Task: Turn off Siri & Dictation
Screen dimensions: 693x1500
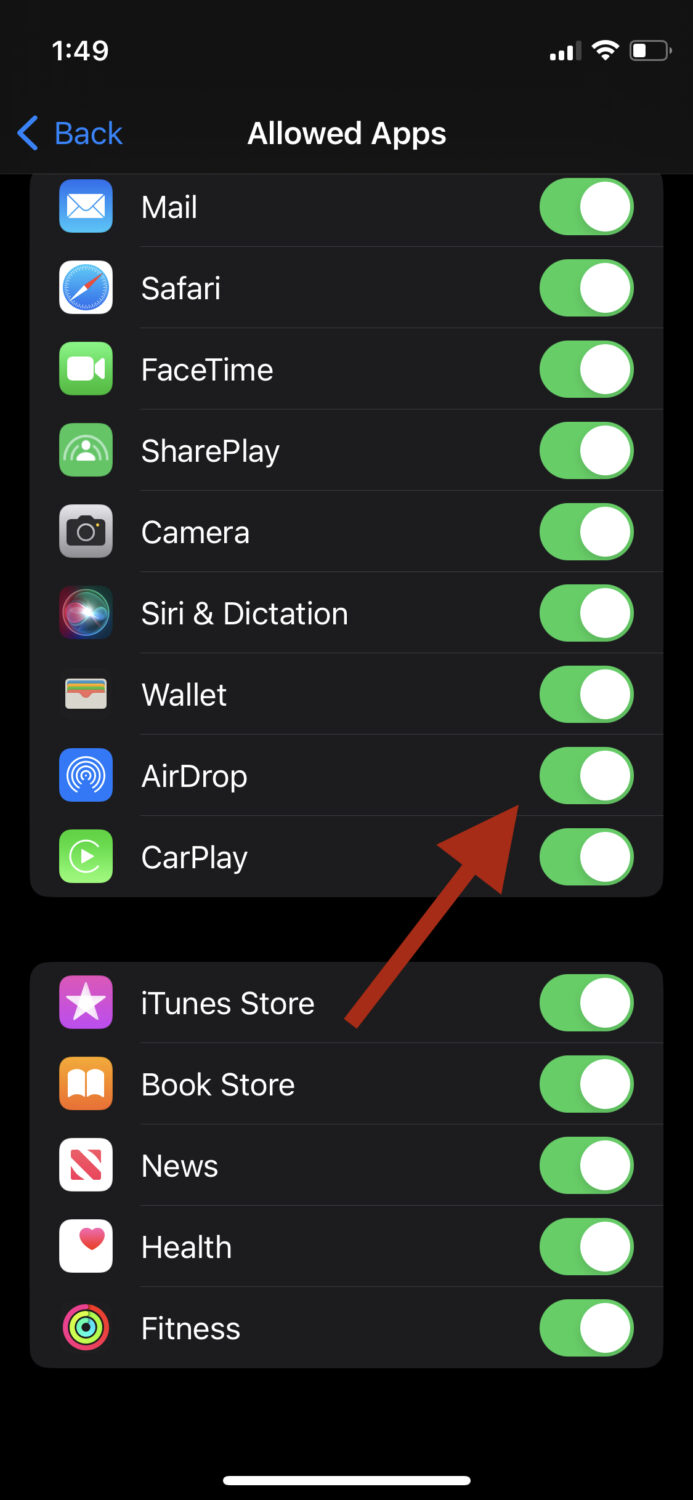Action: 586,613
